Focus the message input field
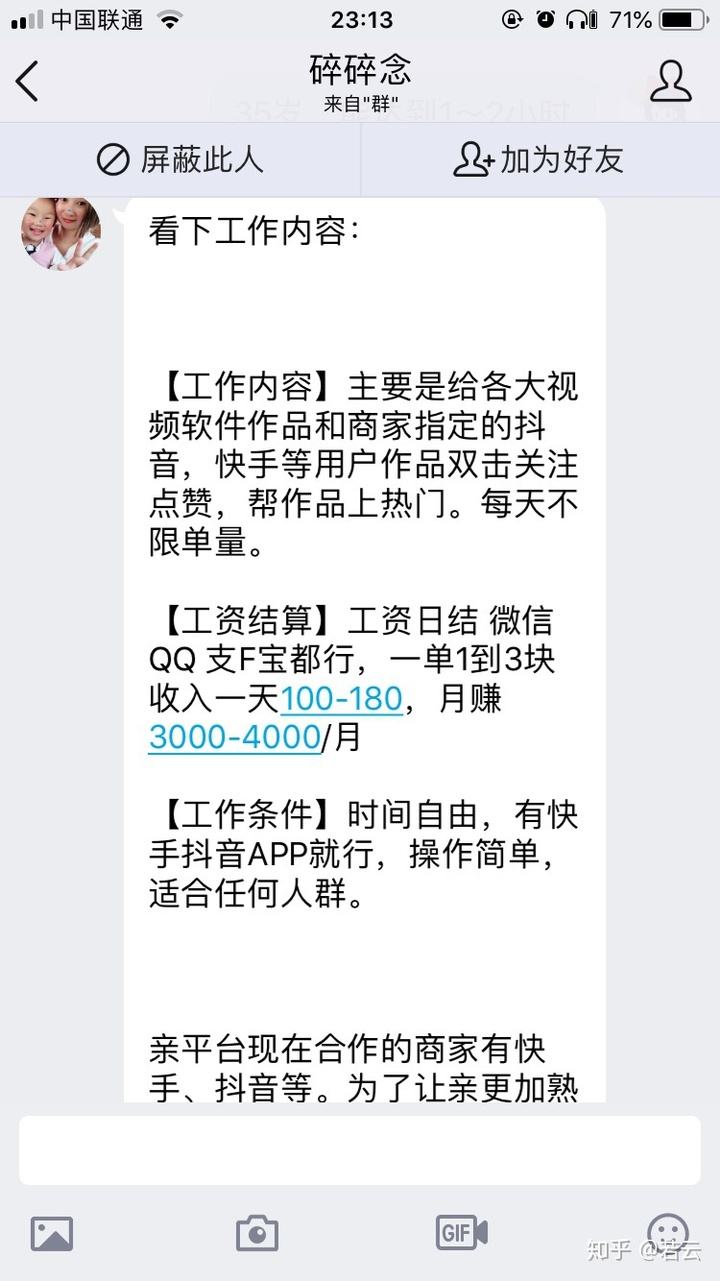 [x=360, y=1150]
